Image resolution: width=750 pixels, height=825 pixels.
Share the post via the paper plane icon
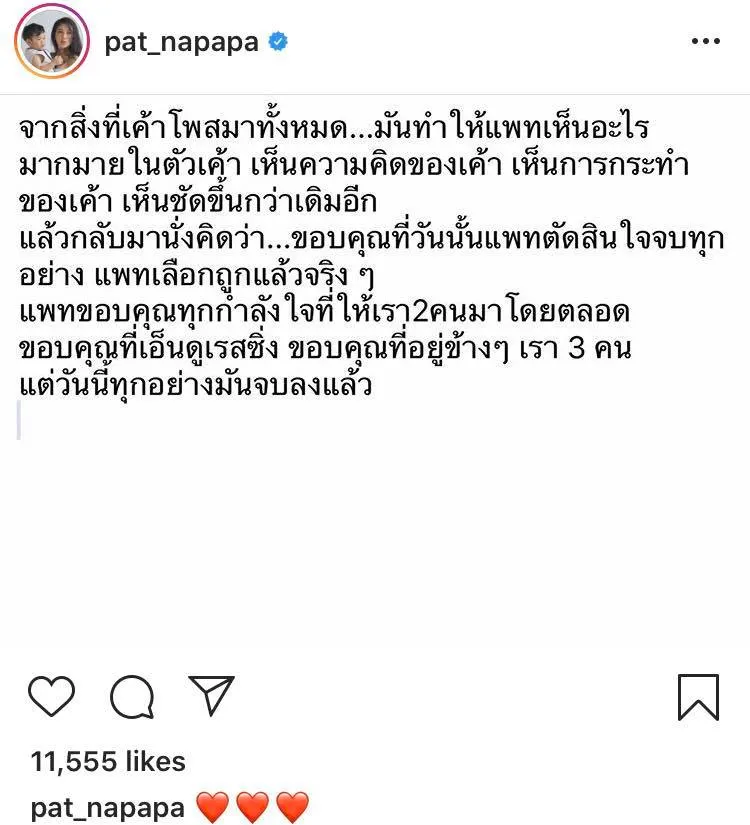coord(211,695)
